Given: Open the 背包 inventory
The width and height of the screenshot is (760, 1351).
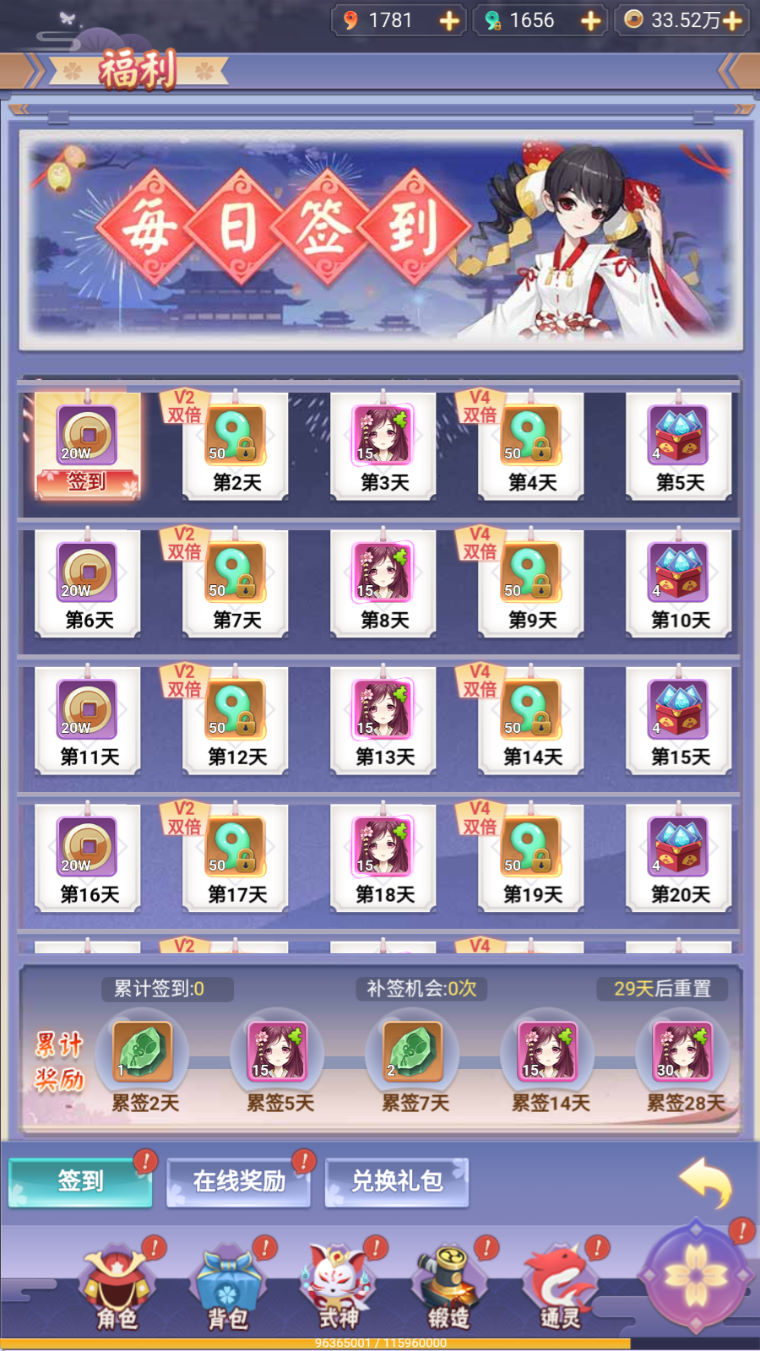Looking at the screenshot, I should (223, 1288).
